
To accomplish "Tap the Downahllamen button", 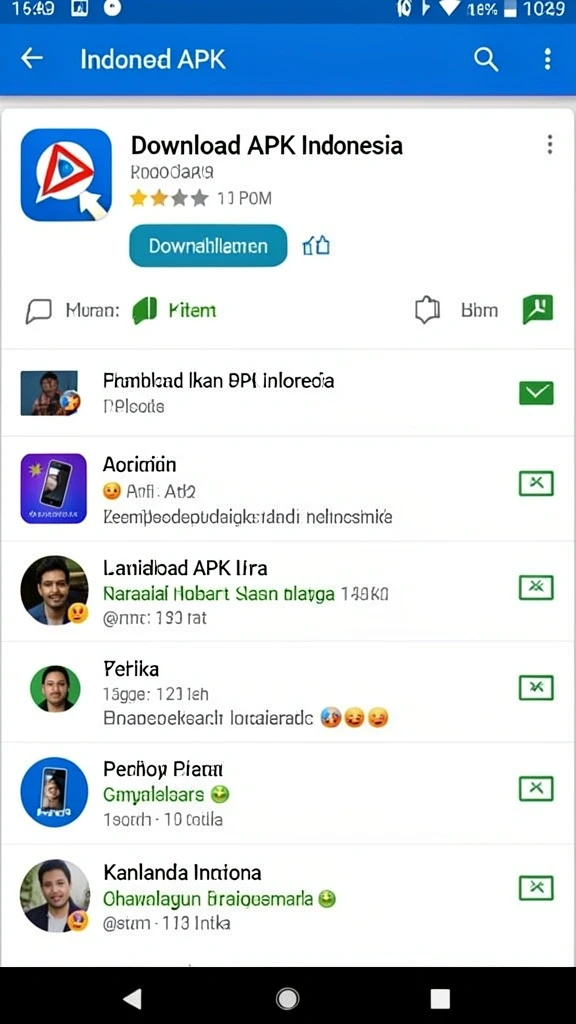I will pos(208,246).
